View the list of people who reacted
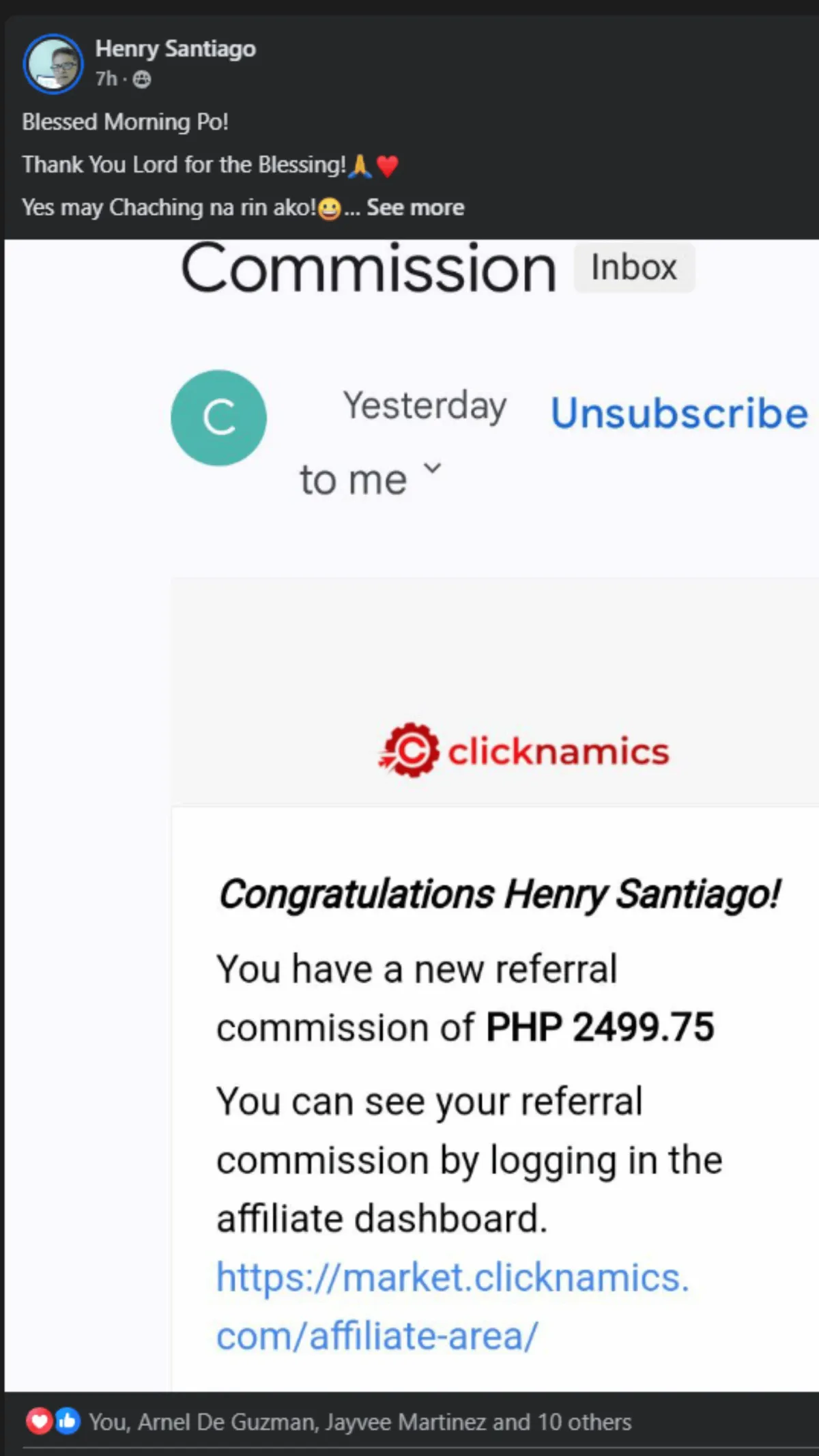 tap(360, 1422)
